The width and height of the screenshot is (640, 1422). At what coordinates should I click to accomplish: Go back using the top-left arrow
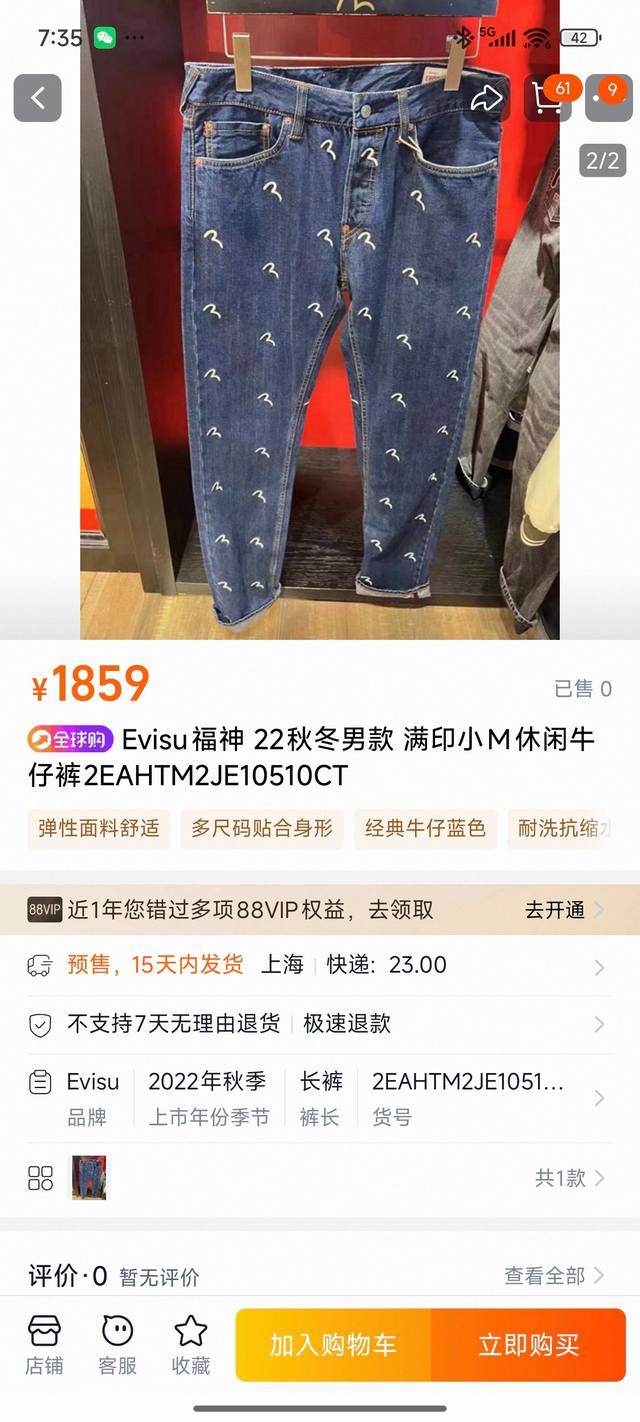tap(38, 98)
